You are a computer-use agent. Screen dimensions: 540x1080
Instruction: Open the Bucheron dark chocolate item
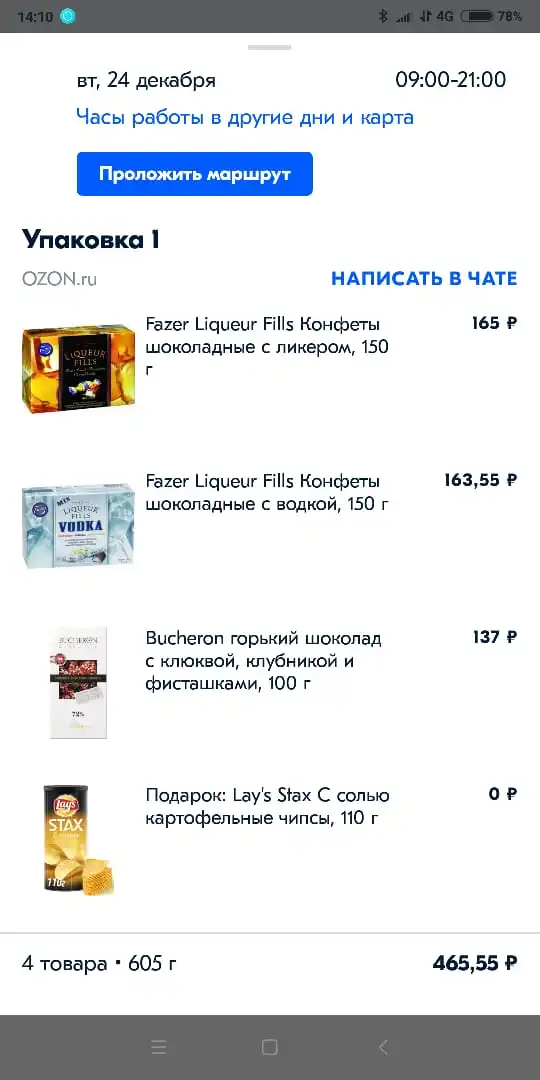click(270, 682)
